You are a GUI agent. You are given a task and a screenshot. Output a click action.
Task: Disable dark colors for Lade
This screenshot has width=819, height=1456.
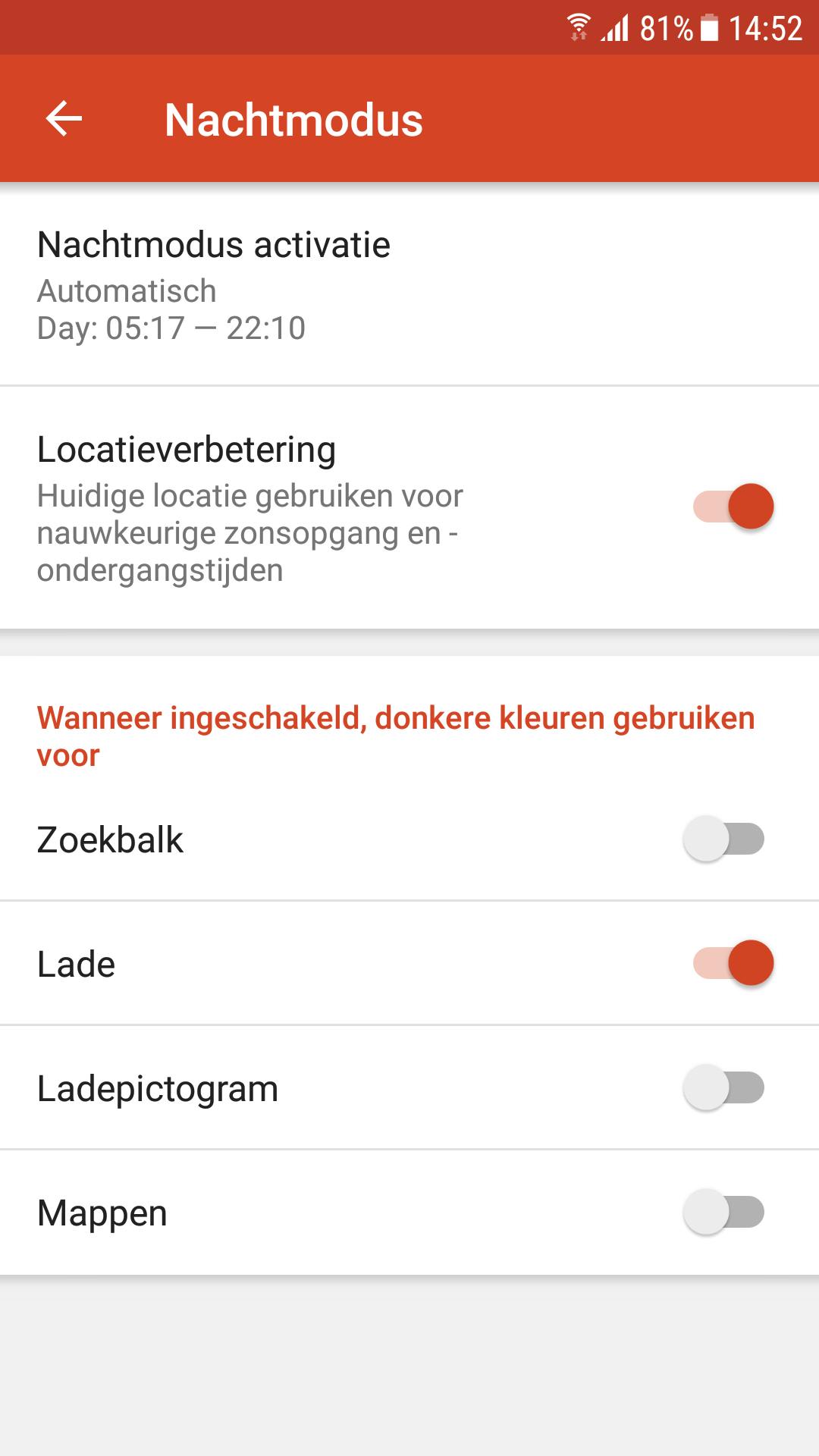(733, 963)
